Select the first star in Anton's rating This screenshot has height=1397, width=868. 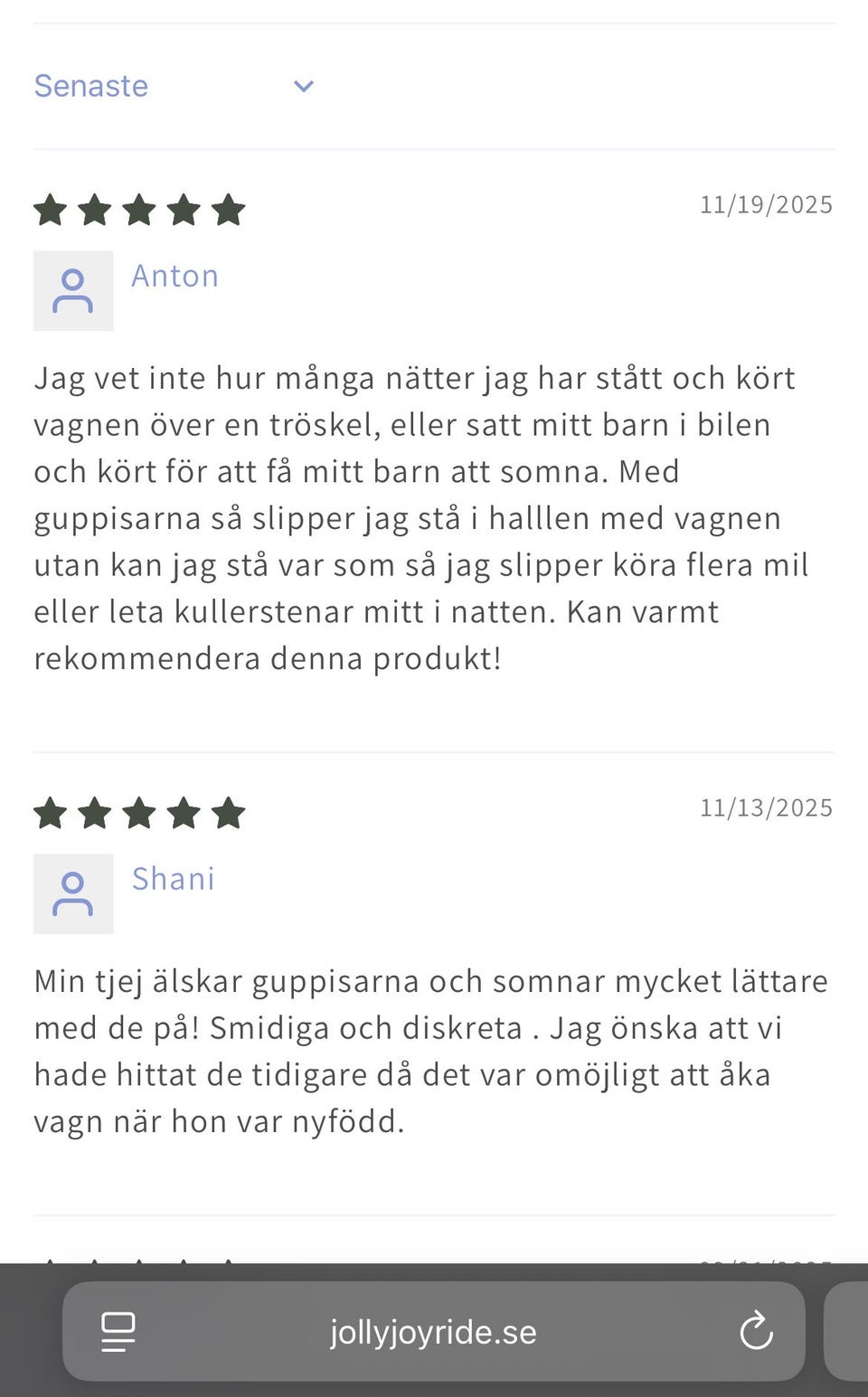pos(52,209)
